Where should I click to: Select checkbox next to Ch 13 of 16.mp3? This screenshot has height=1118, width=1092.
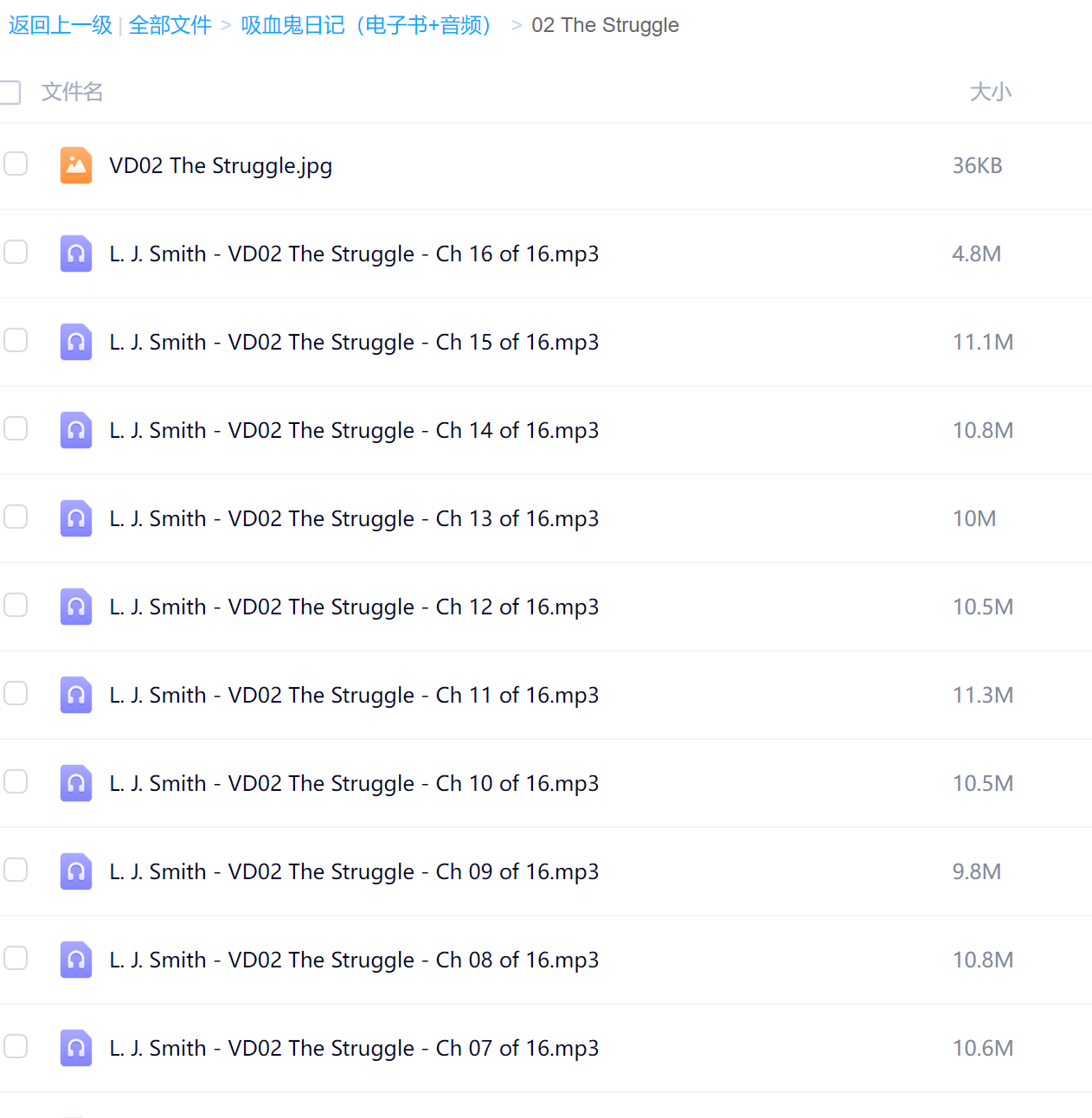16,517
